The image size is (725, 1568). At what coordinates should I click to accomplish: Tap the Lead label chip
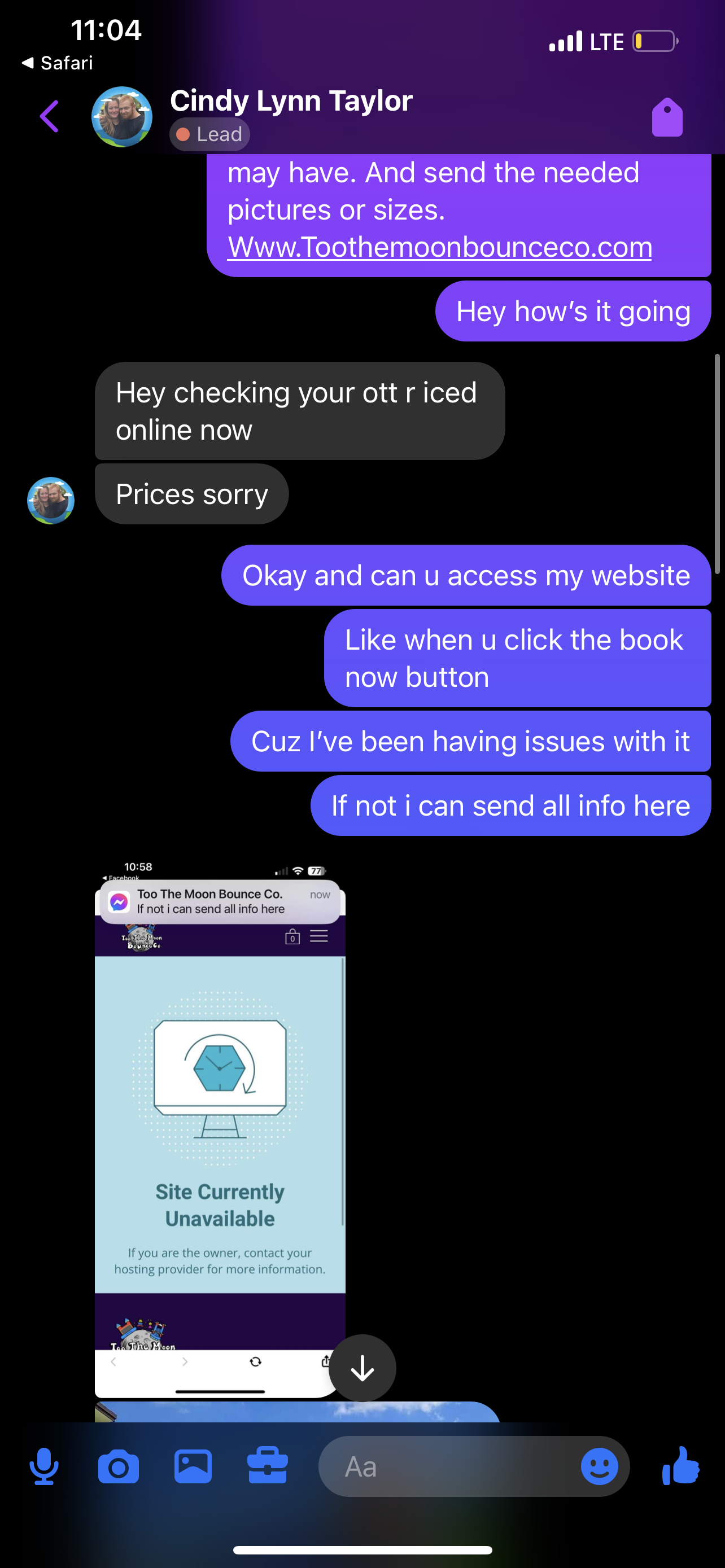click(209, 134)
